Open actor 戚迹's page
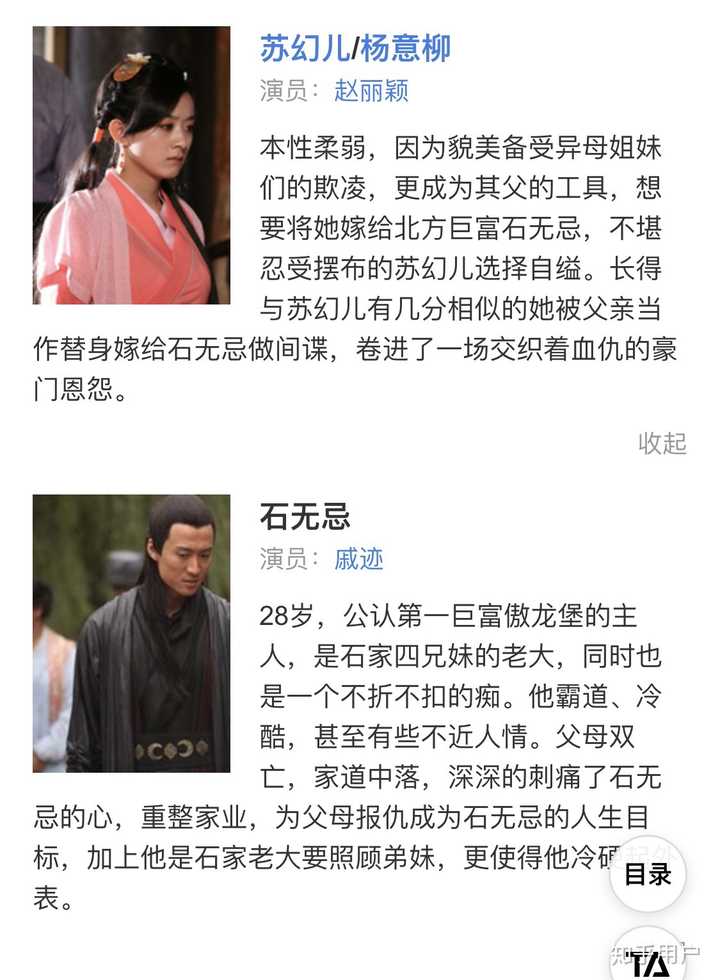This screenshot has width=720, height=980. point(359,559)
